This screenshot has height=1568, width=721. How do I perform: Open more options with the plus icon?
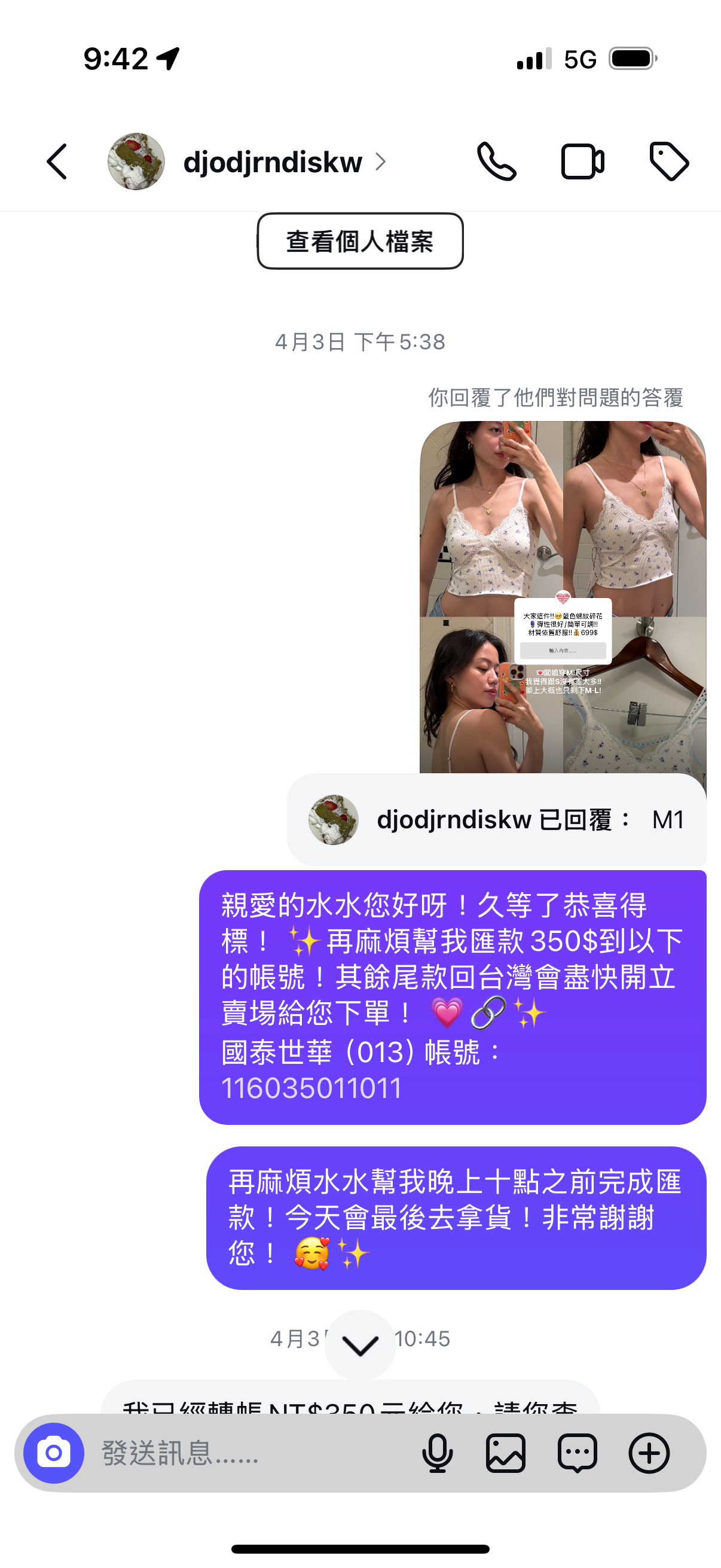(649, 1453)
